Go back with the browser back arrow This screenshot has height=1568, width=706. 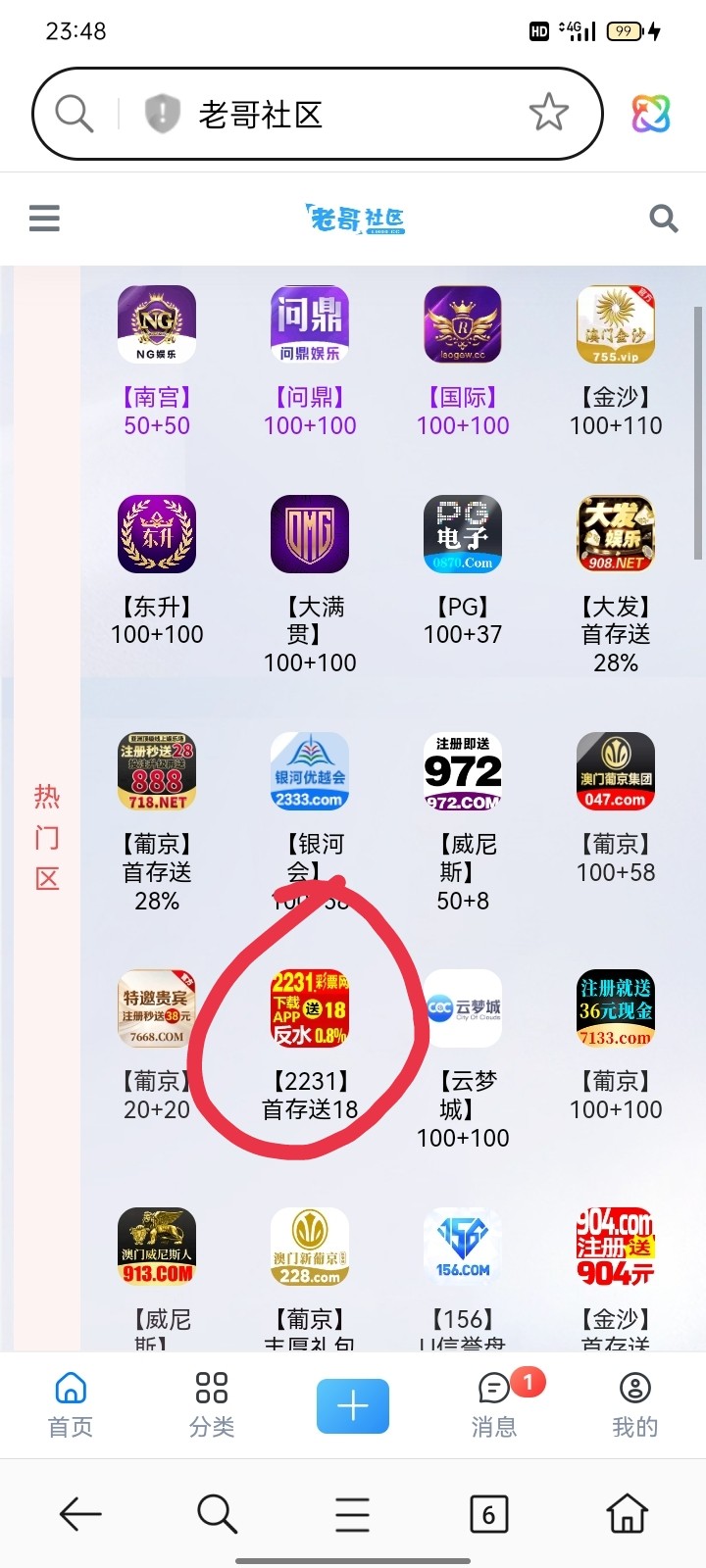[x=80, y=1515]
